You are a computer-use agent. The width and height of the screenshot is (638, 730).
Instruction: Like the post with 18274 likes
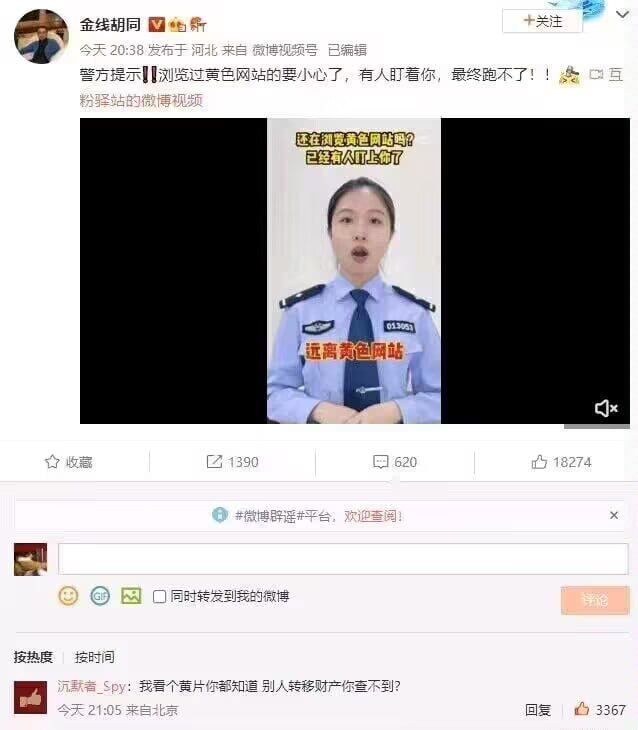[561, 462]
